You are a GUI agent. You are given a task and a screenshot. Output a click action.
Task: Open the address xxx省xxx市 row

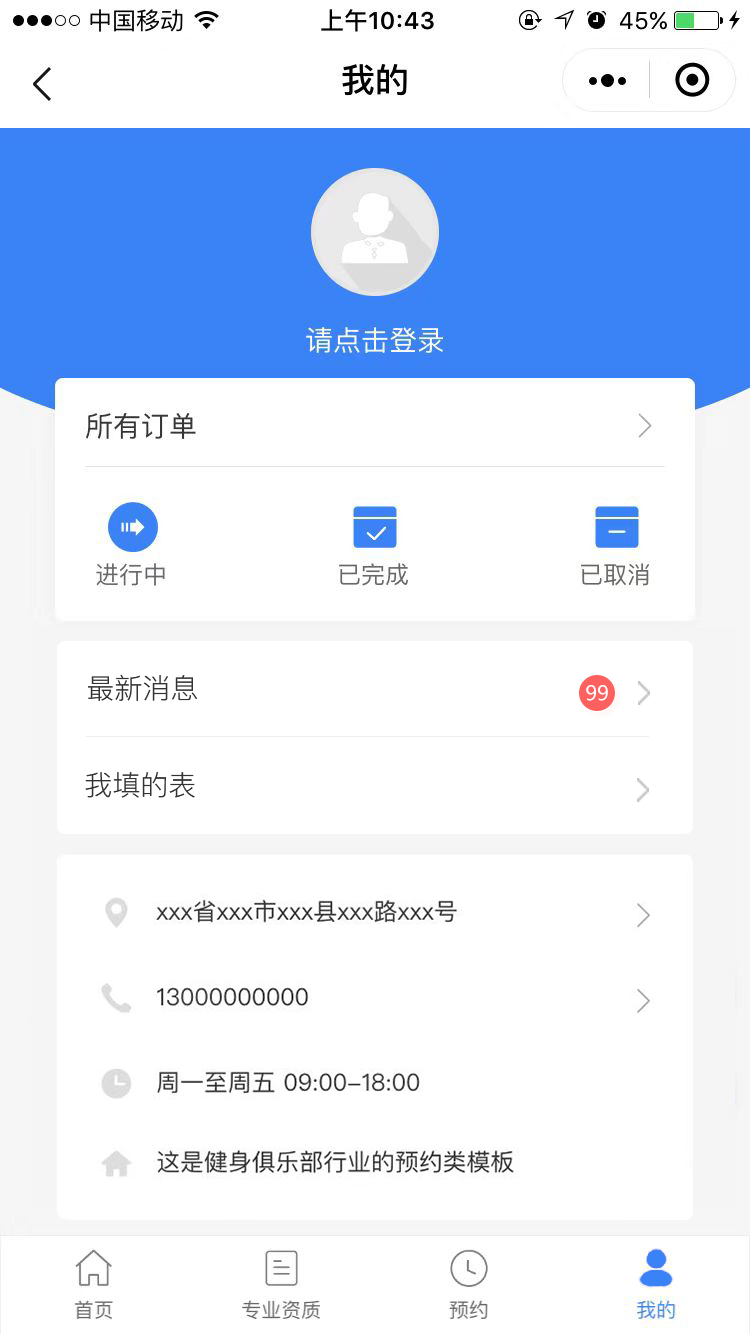374,913
